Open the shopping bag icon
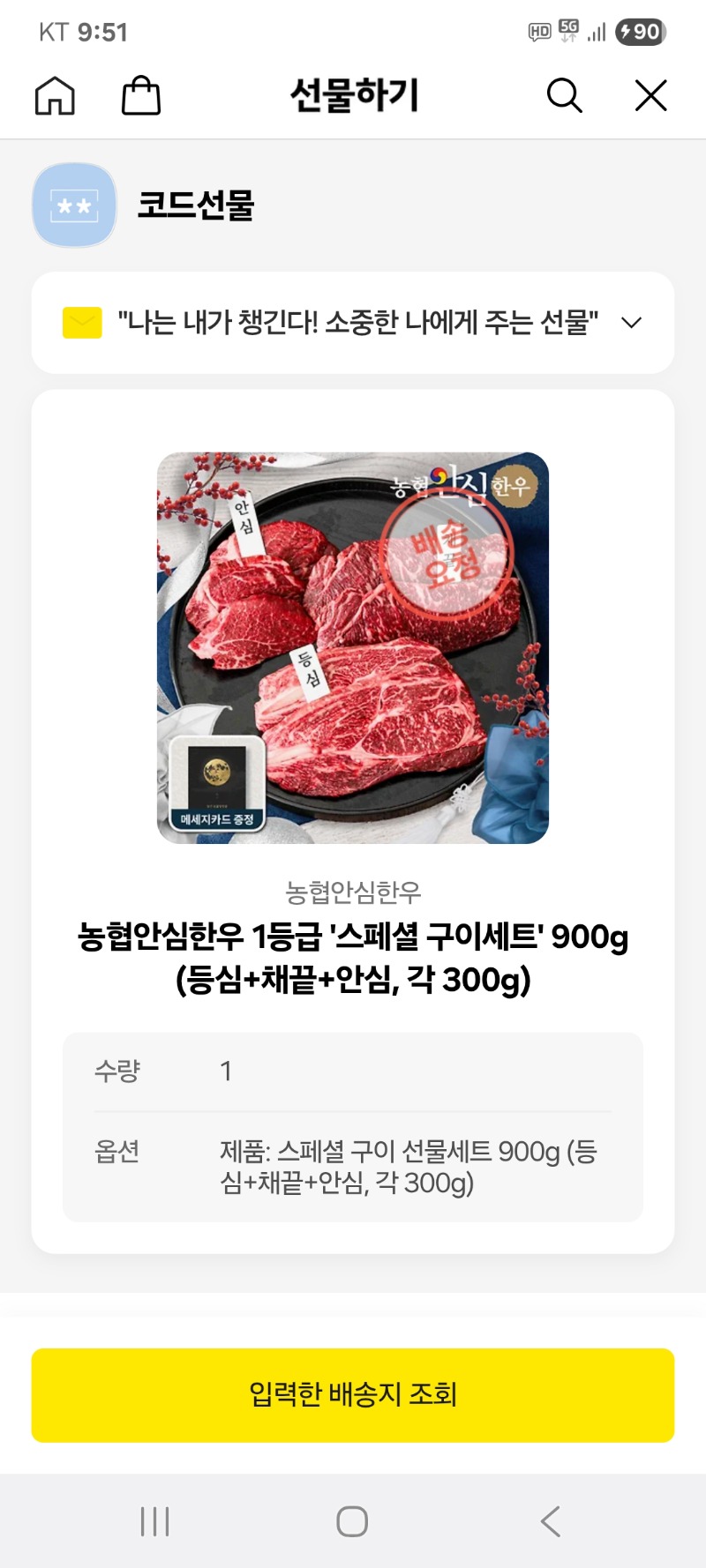The width and height of the screenshot is (706, 1568). pos(141,95)
